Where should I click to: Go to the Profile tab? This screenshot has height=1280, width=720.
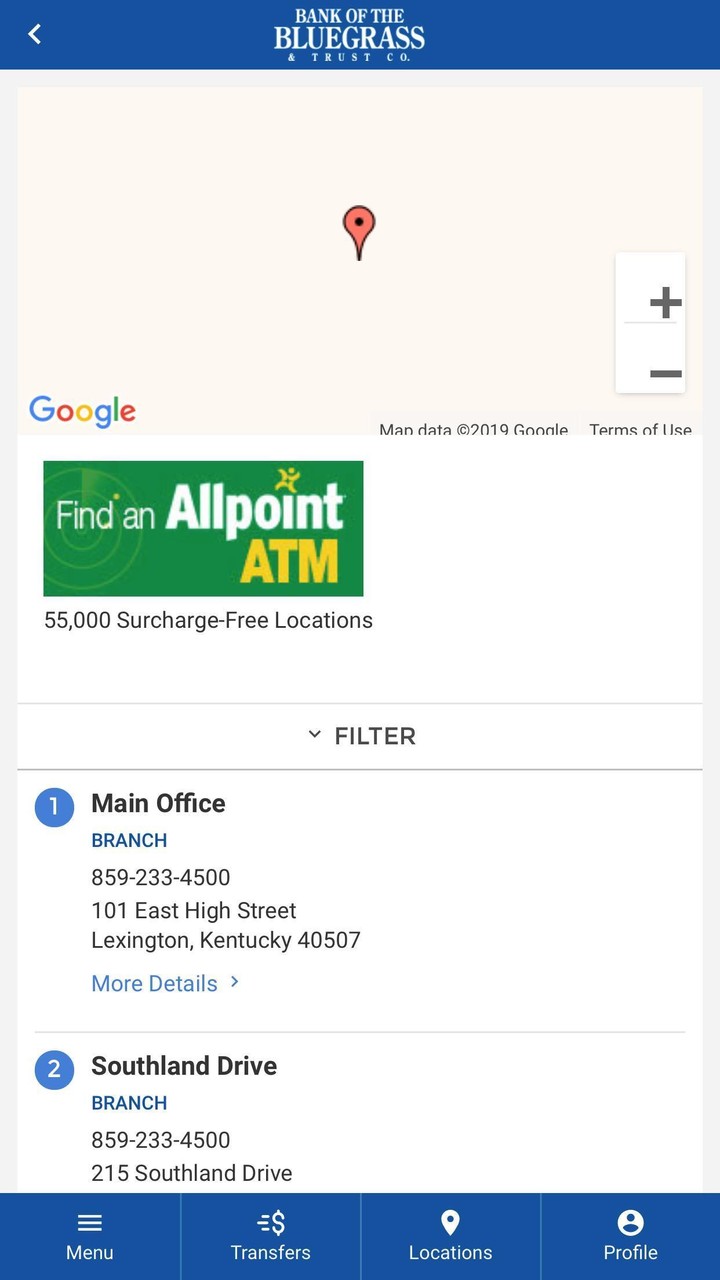tap(630, 1236)
